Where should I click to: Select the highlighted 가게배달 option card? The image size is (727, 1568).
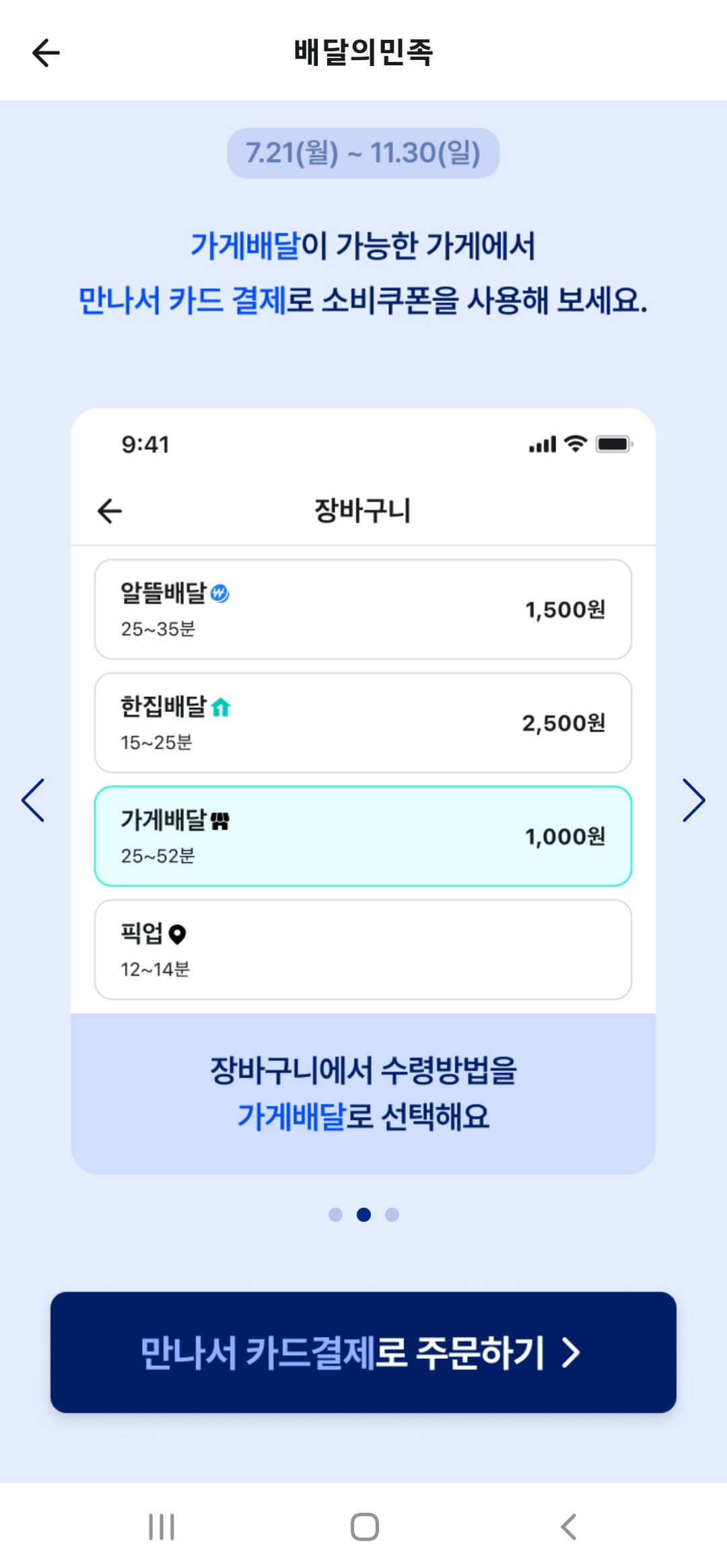click(363, 835)
